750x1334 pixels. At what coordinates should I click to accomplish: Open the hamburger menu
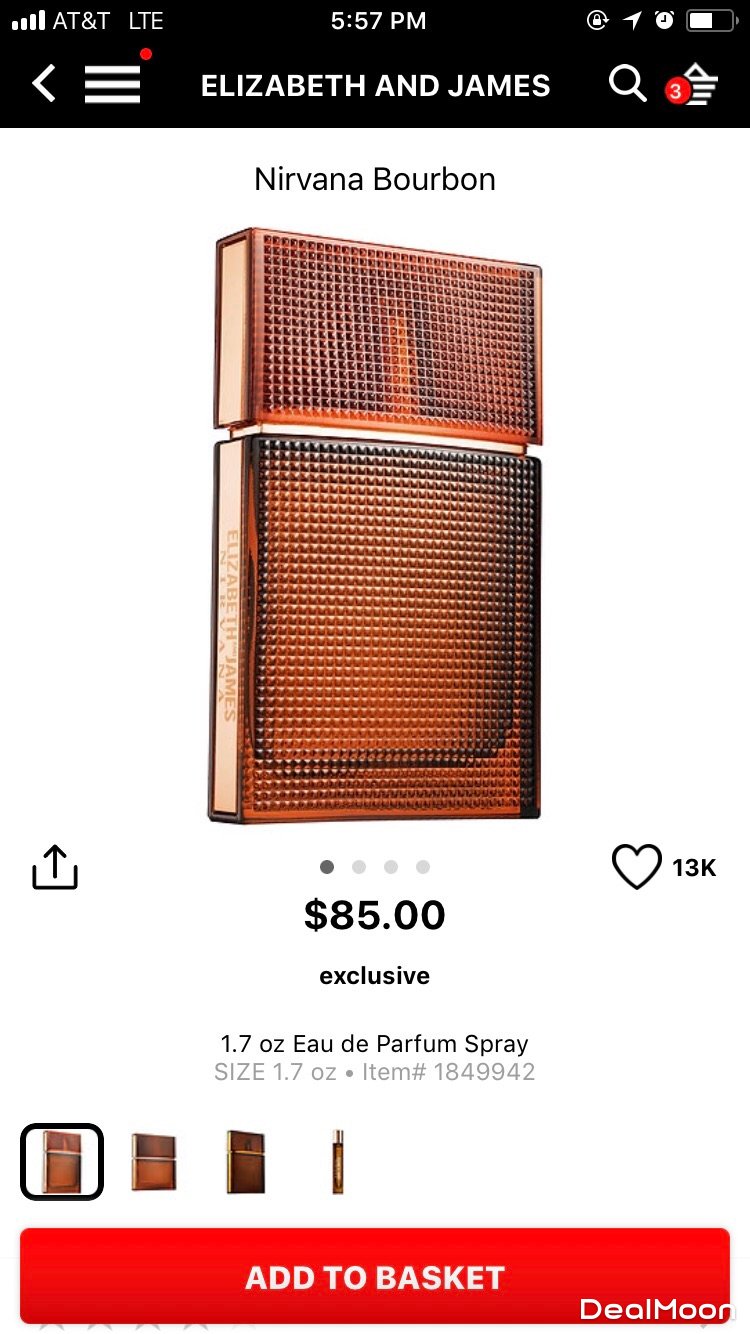coord(112,84)
